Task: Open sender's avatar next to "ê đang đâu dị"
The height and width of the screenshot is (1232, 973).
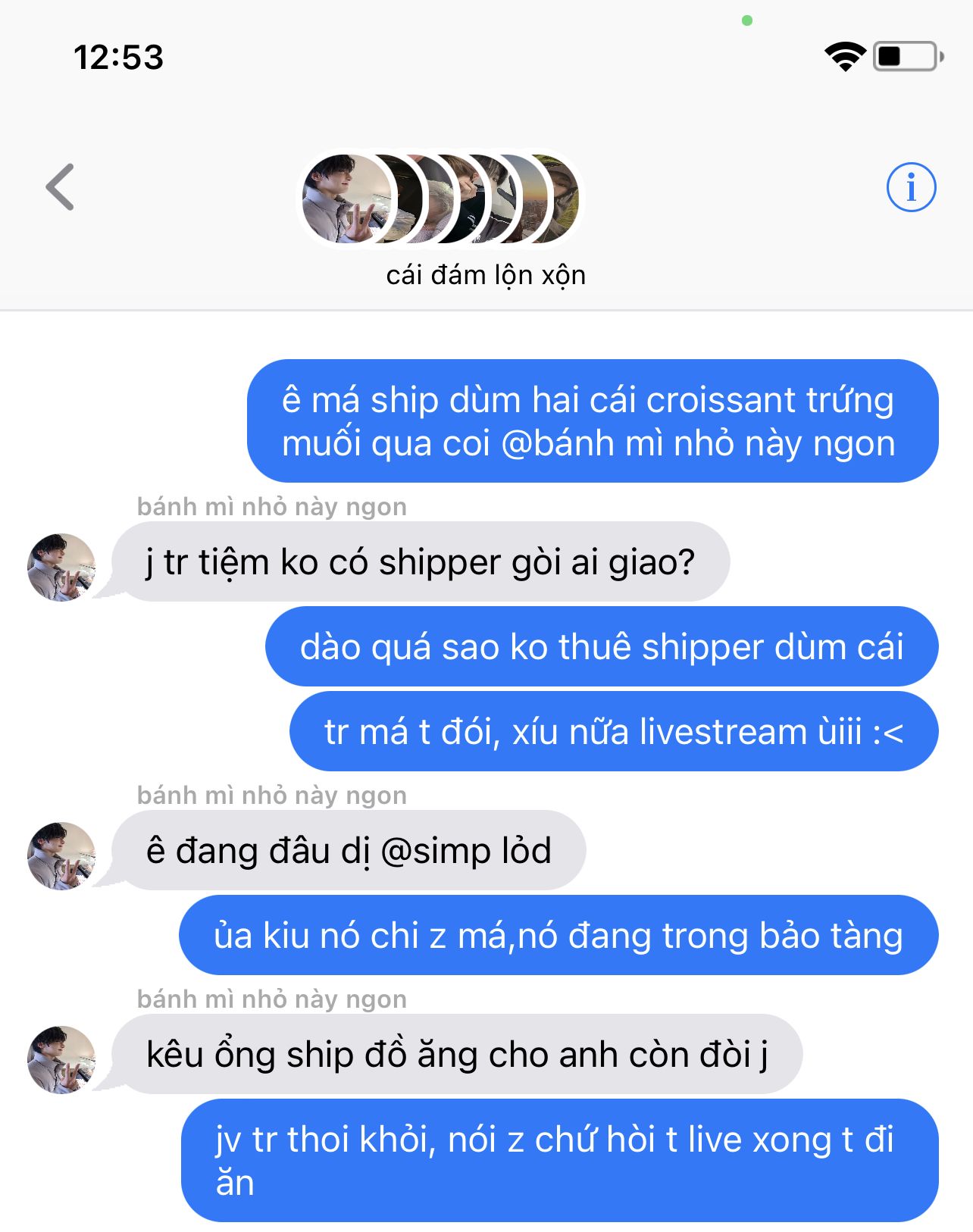Action: (61, 856)
